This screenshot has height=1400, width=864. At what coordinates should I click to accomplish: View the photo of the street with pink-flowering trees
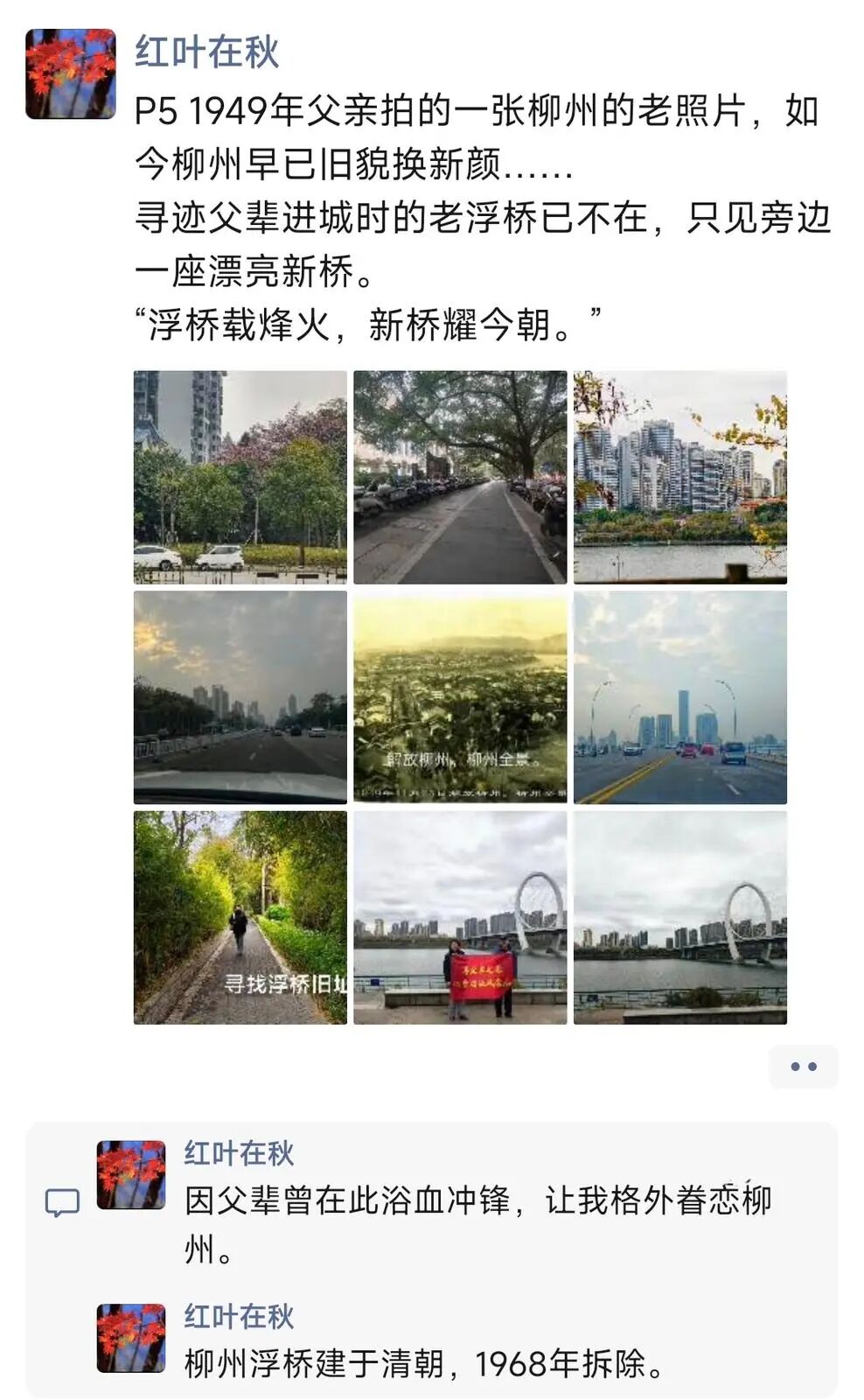(240, 477)
